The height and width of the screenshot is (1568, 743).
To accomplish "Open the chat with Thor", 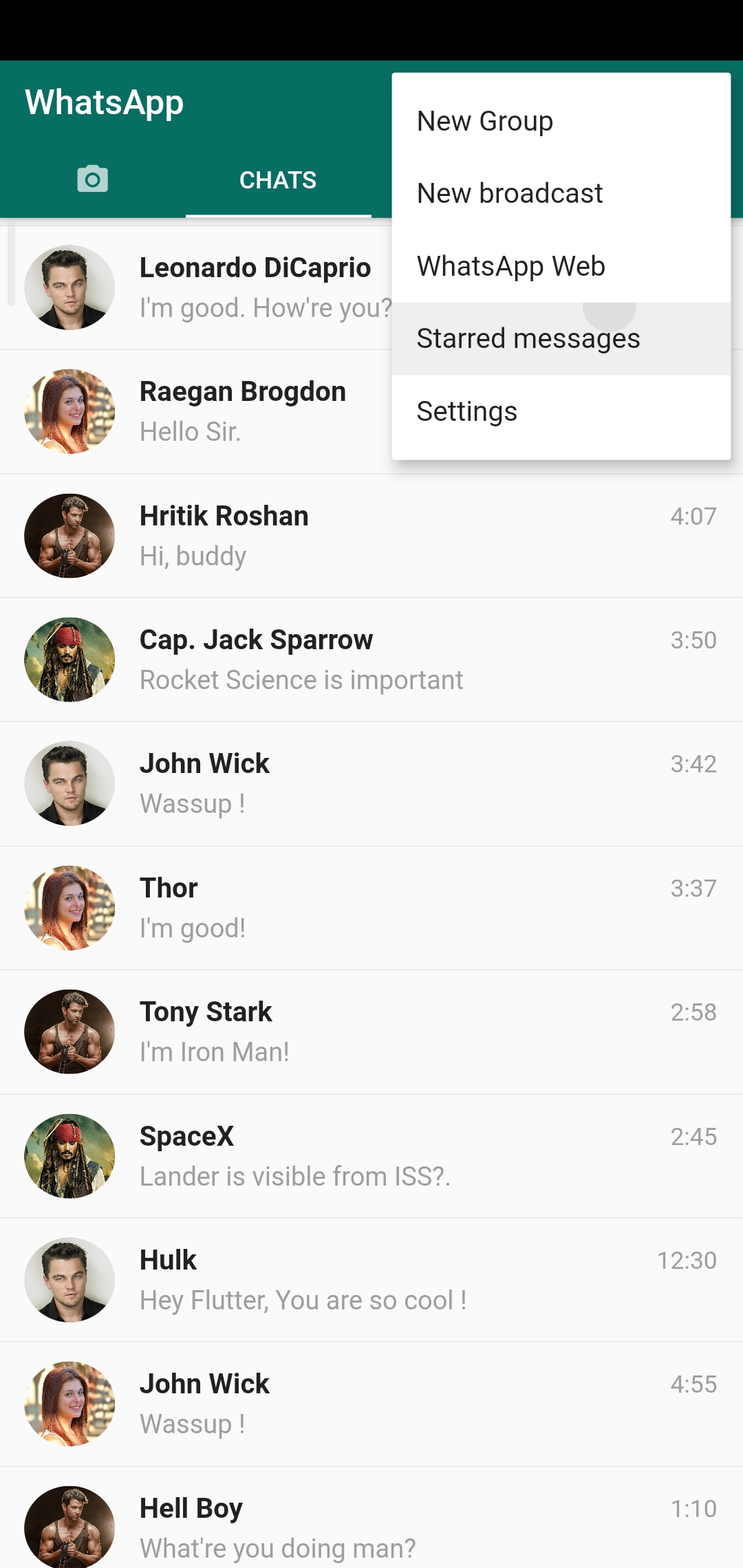I will point(371,908).
